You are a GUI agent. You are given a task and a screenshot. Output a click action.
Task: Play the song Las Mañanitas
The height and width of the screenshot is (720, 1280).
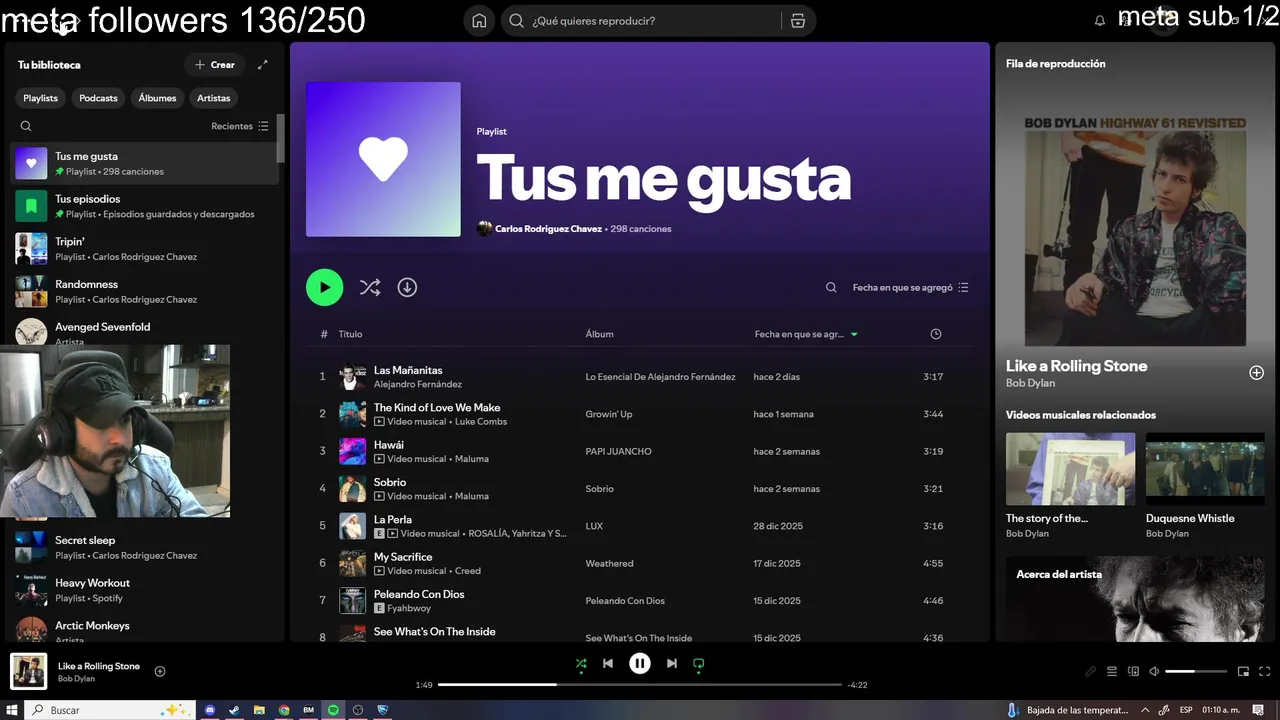(x=408, y=370)
